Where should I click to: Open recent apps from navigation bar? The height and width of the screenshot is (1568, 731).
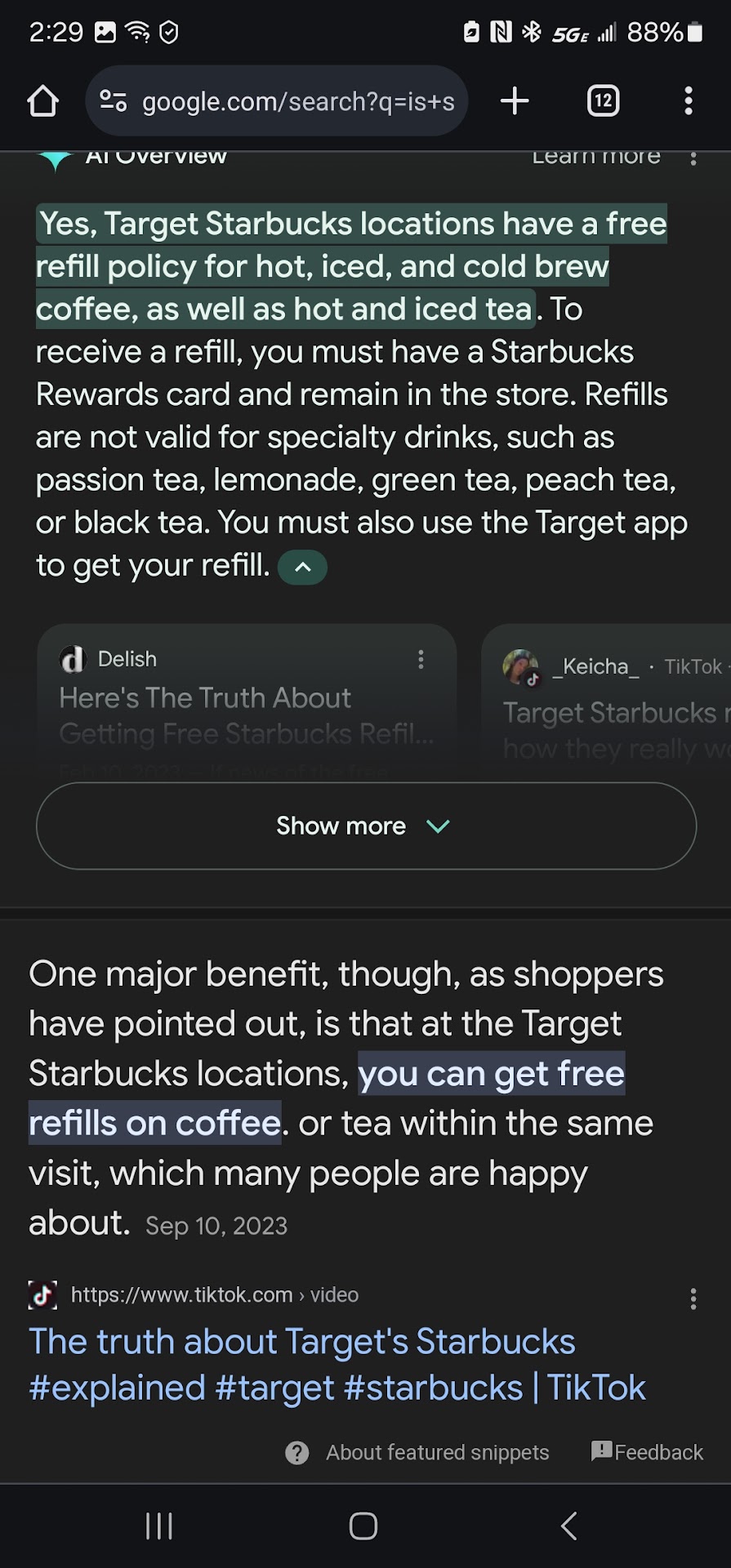pyautogui.click(x=159, y=1526)
